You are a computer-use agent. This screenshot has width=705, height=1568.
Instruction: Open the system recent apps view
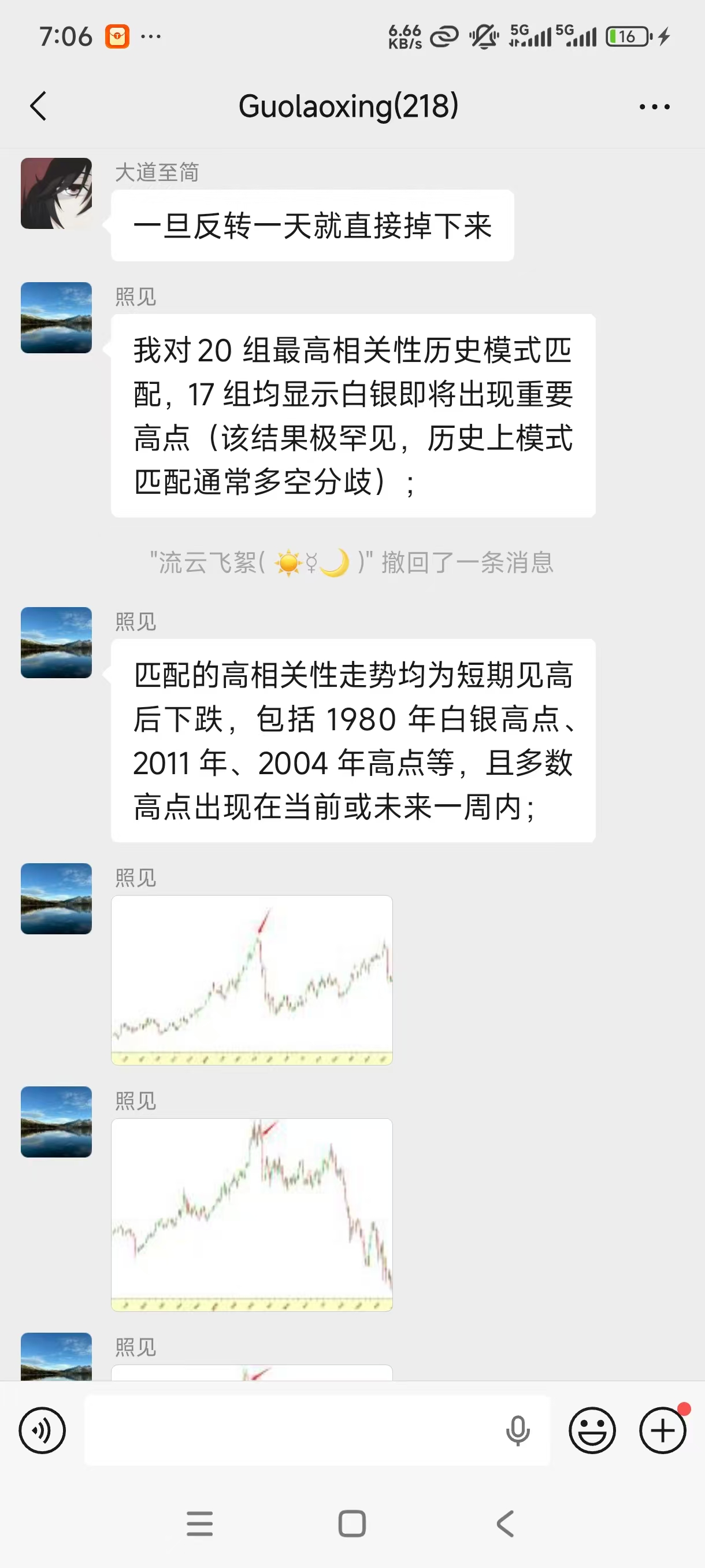[199, 1523]
